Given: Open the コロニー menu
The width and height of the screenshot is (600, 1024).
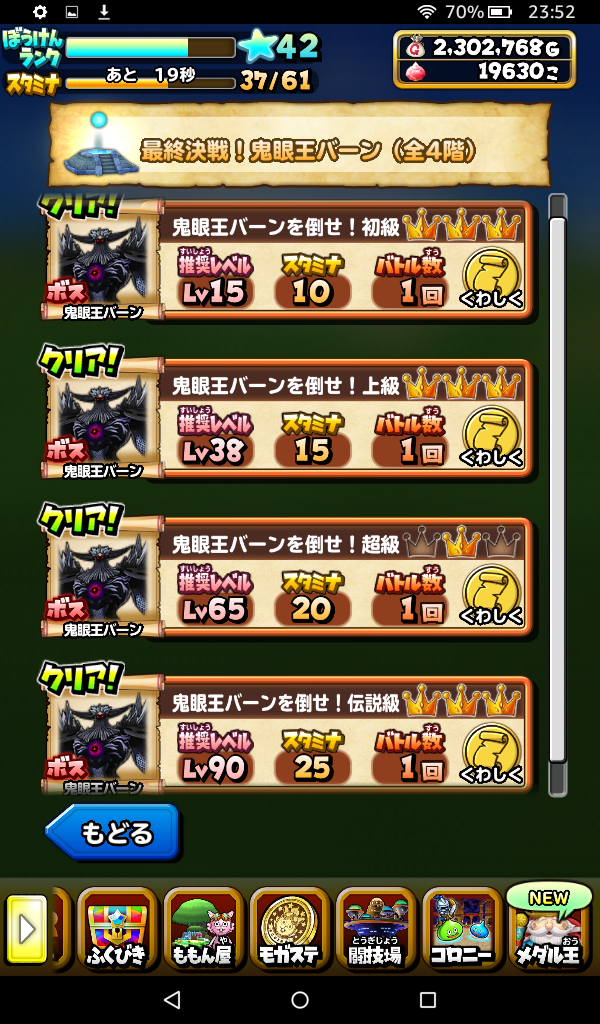Looking at the screenshot, I should [x=461, y=930].
